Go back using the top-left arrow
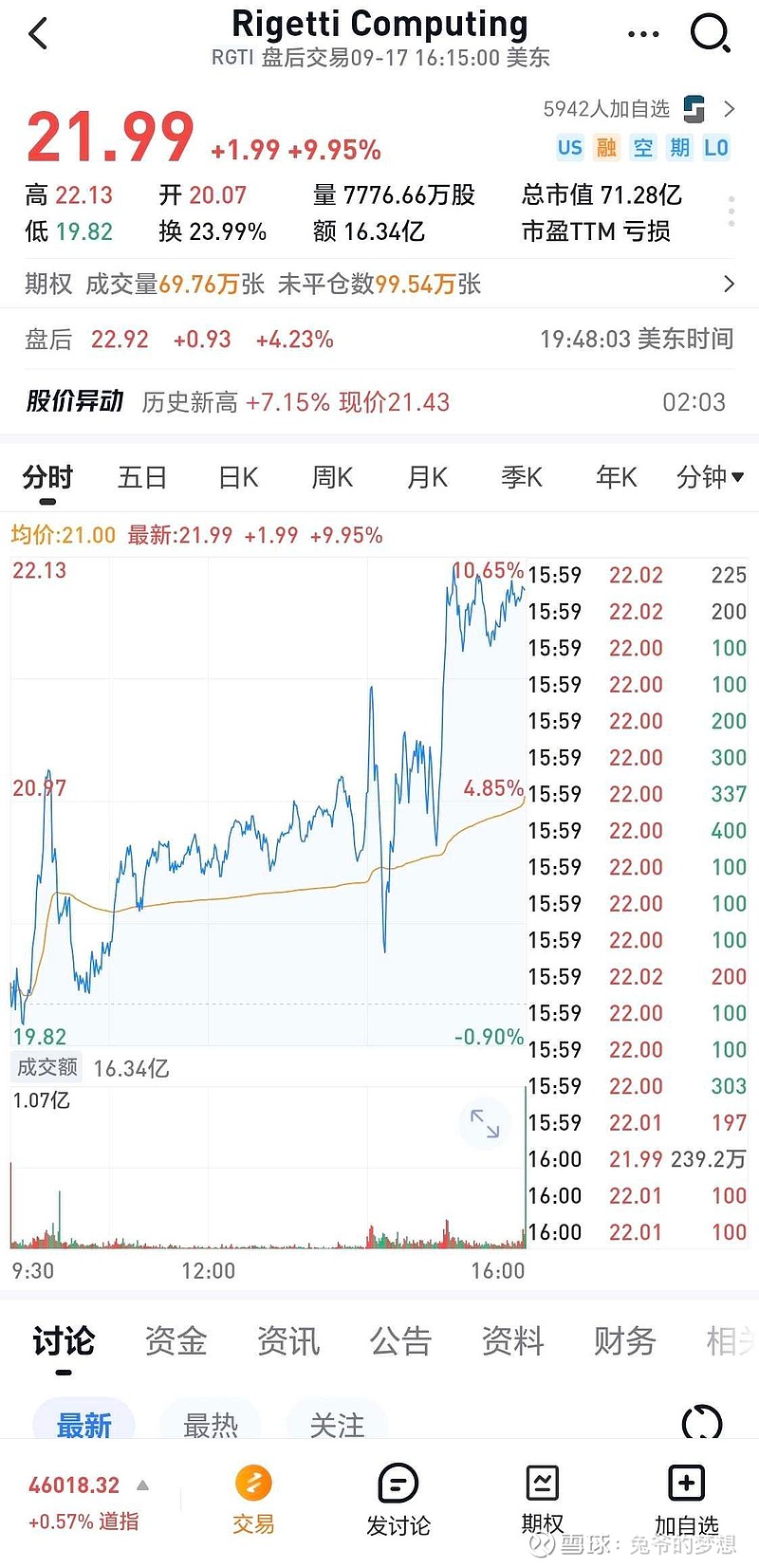 (x=38, y=34)
